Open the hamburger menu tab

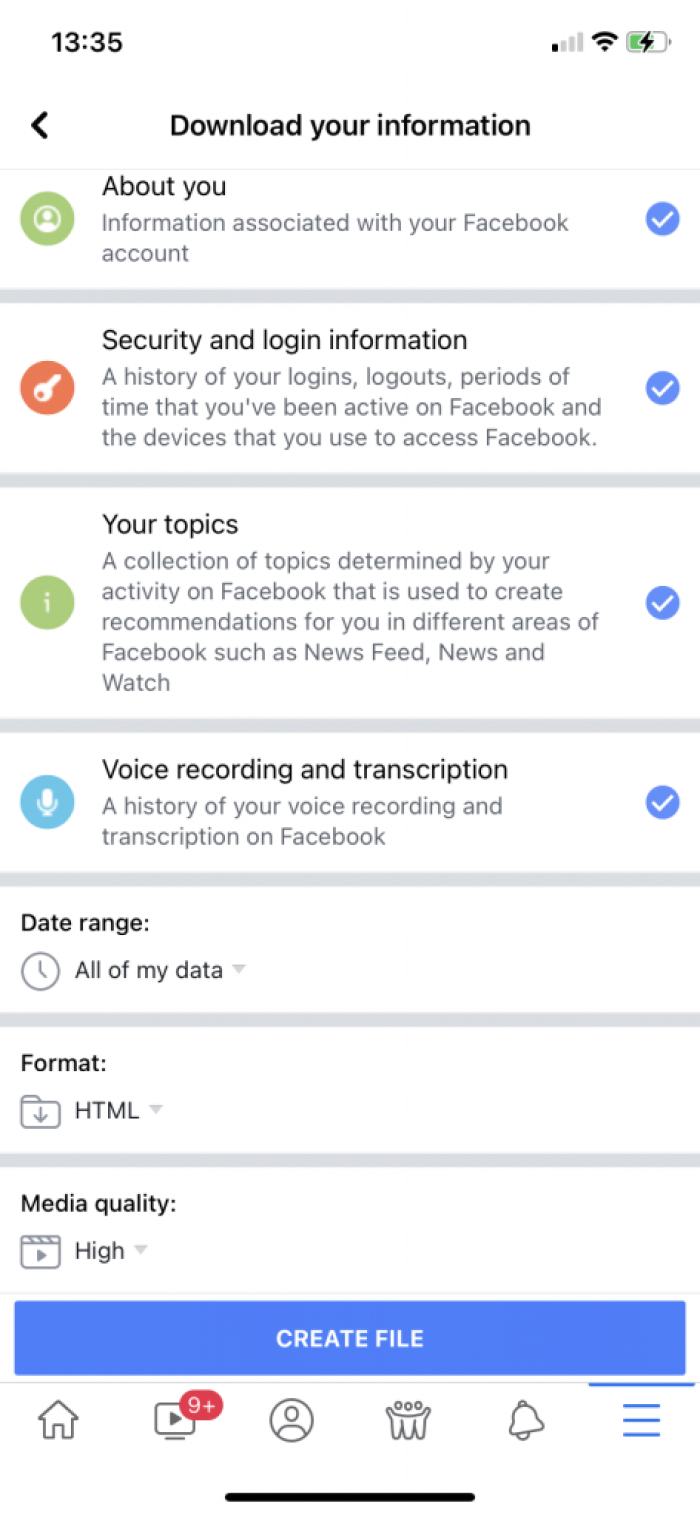[641, 1419]
